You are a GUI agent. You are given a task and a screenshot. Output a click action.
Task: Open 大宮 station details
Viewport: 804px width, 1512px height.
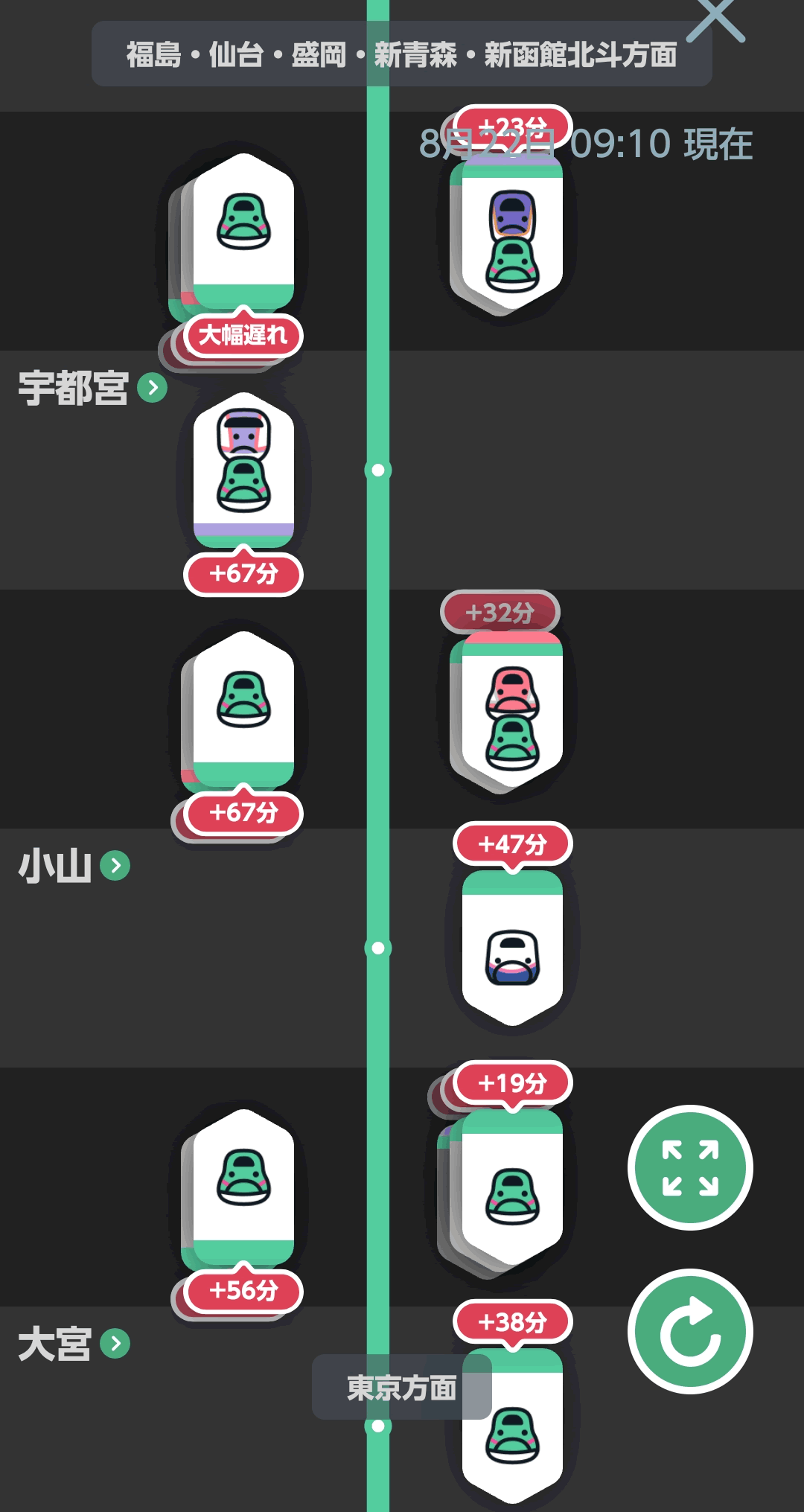[x=74, y=1344]
